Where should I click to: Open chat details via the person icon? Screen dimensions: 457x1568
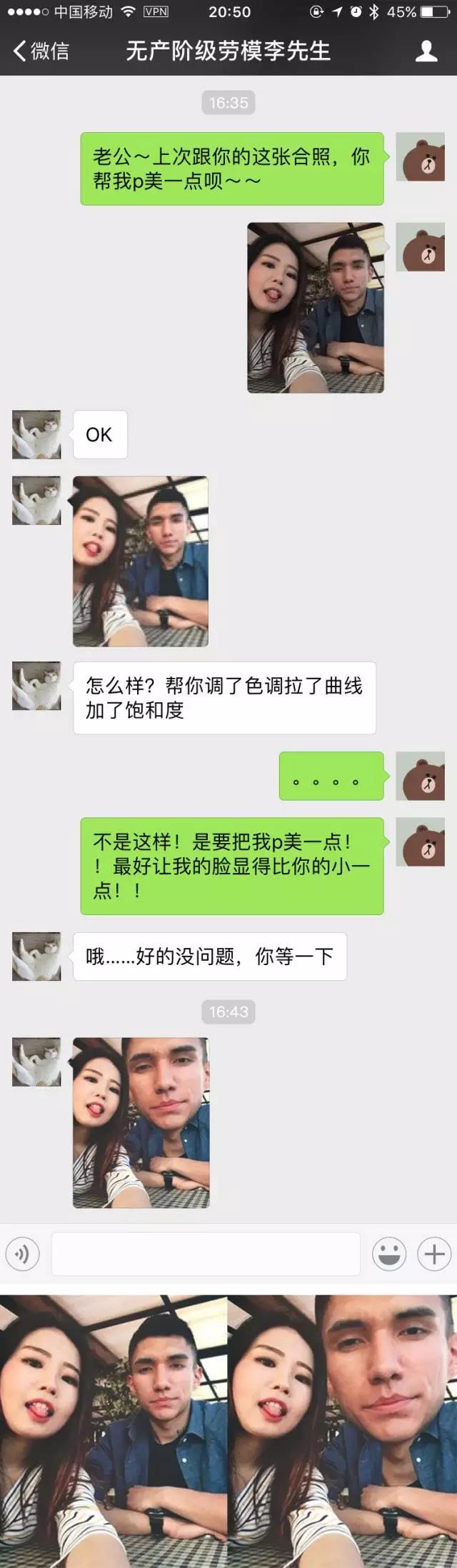[x=426, y=51]
